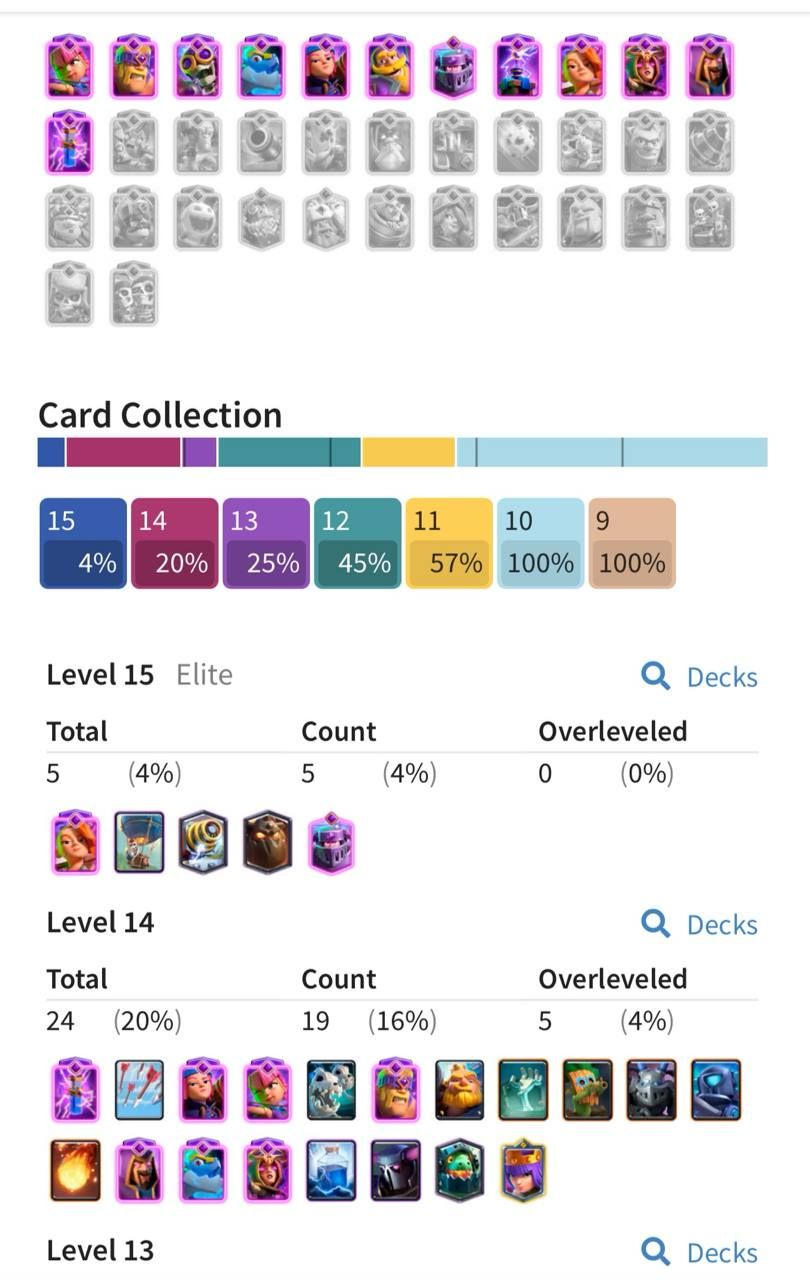Select the level 14 collection chip

[x=174, y=543]
